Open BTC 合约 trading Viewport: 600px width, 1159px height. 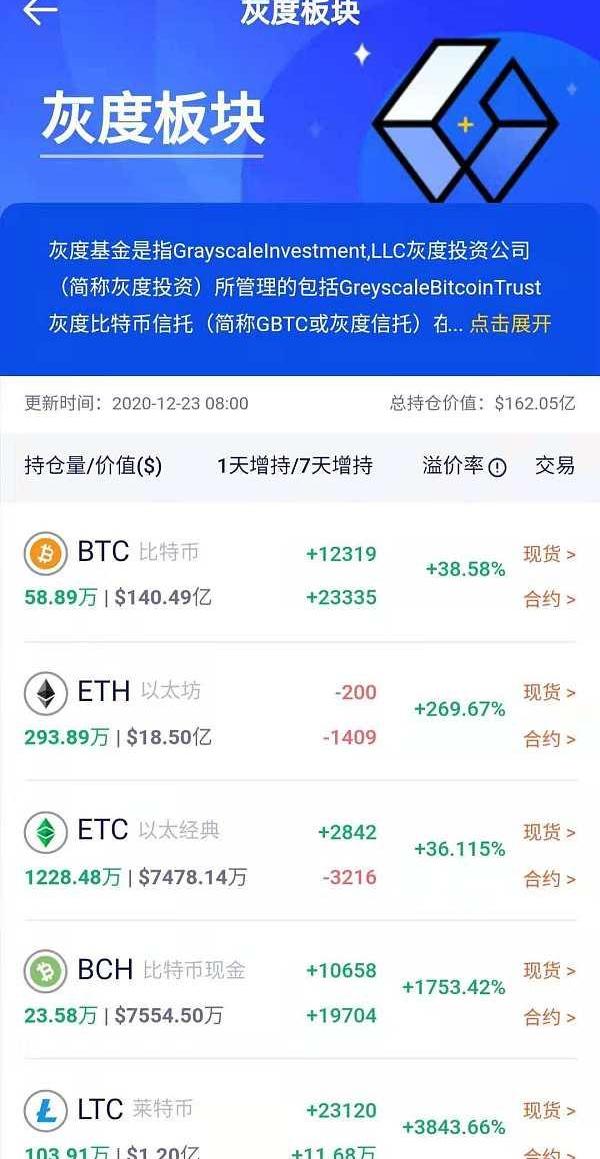click(549, 599)
